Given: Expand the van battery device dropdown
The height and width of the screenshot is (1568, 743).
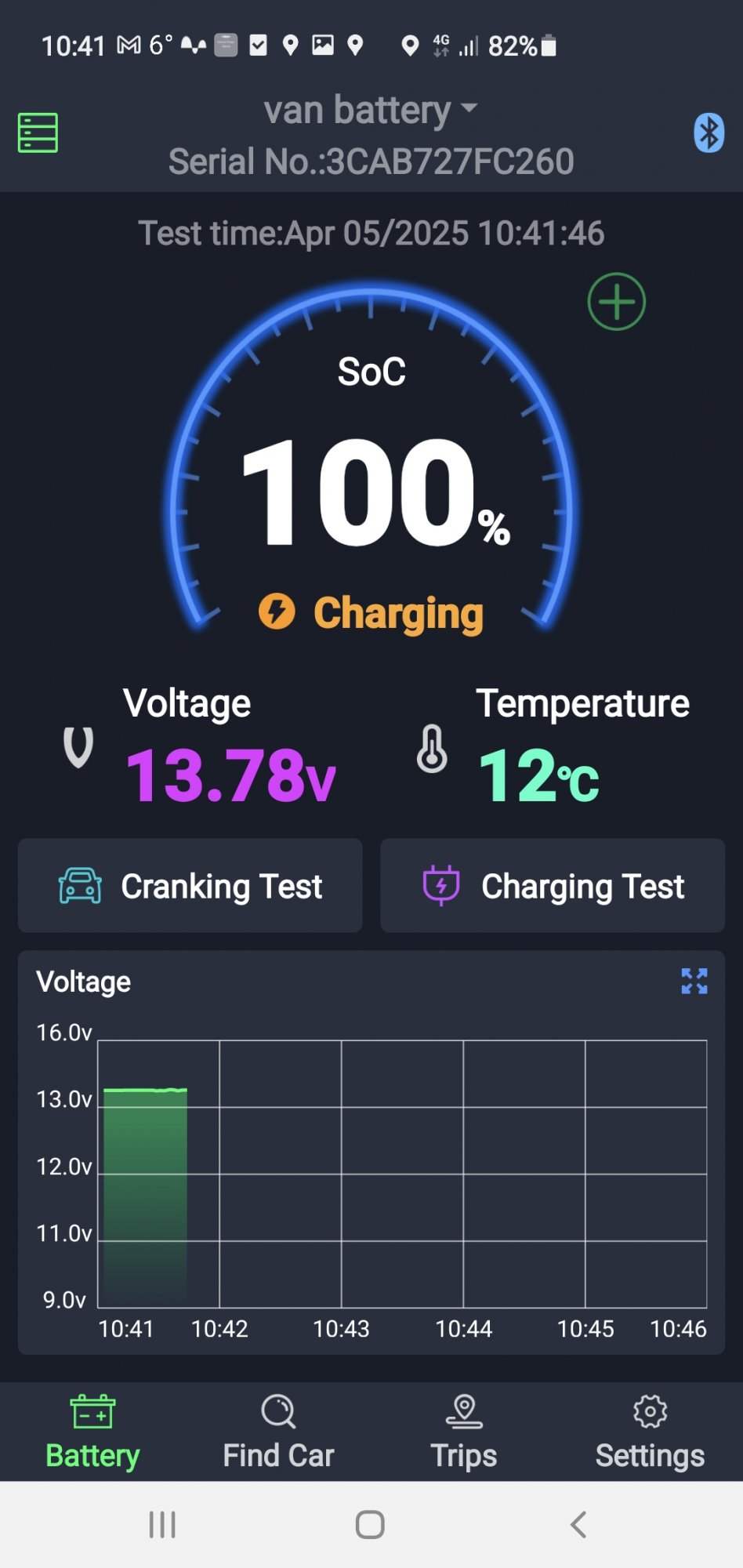Looking at the screenshot, I should pyautogui.click(x=371, y=110).
